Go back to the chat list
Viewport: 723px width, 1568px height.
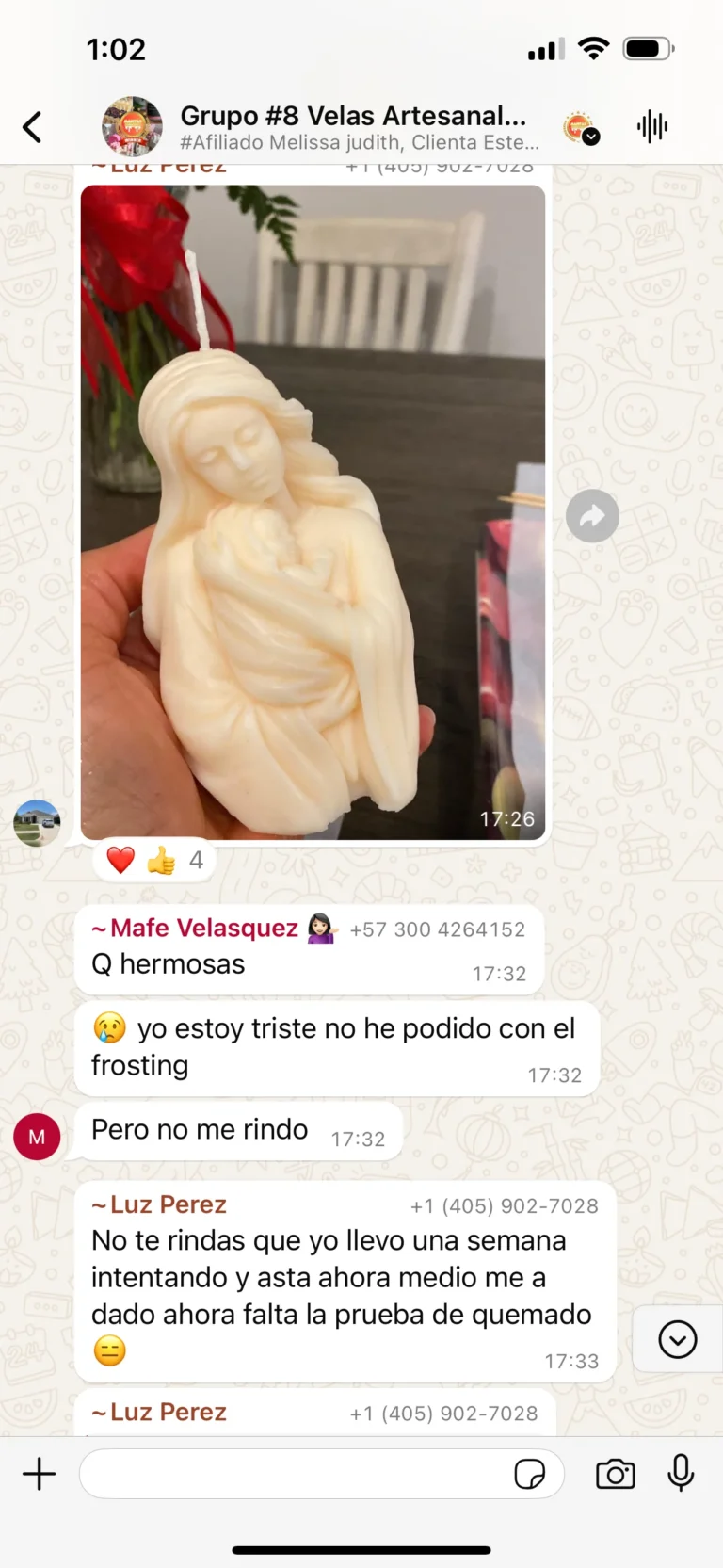tap(33, 126)
